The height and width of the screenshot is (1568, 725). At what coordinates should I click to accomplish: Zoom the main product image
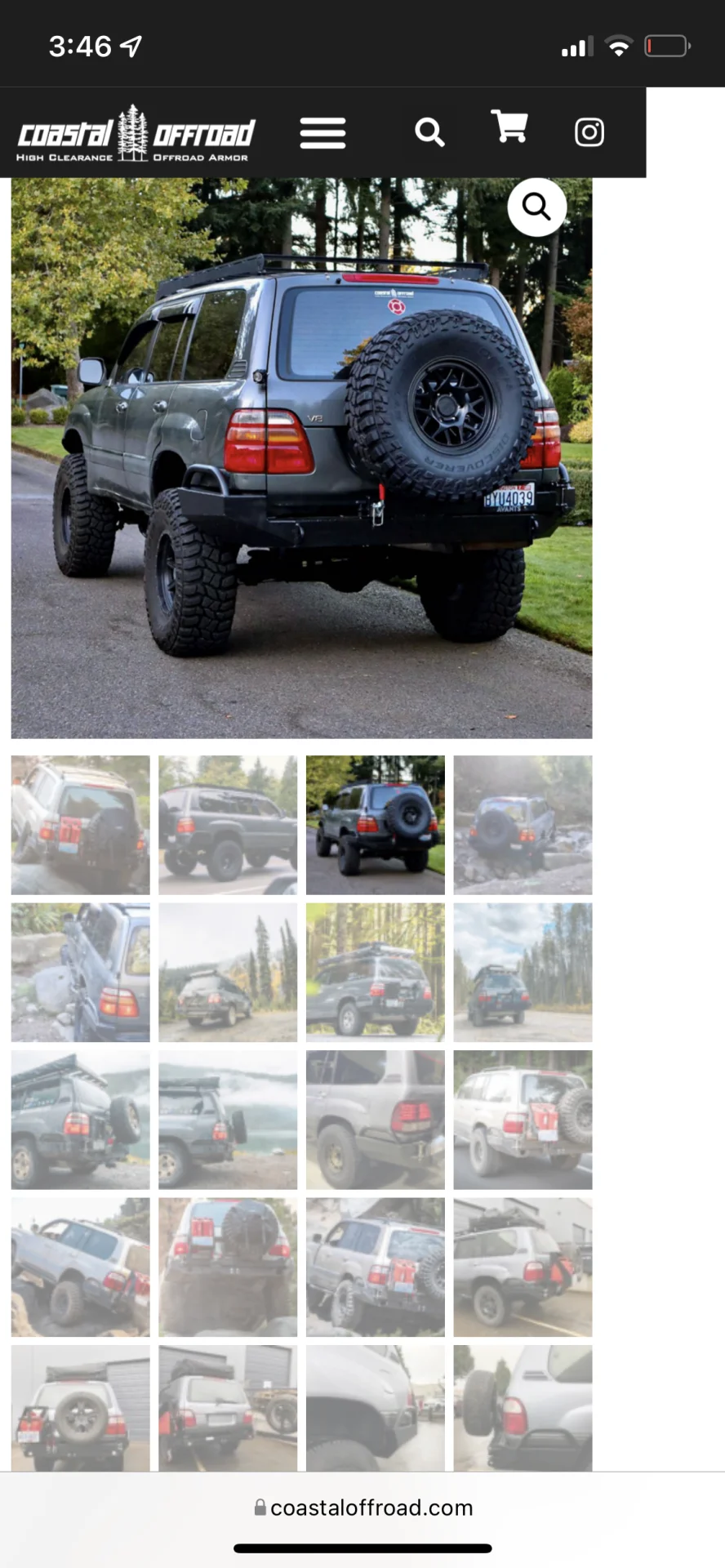click(x=536, y=207)
